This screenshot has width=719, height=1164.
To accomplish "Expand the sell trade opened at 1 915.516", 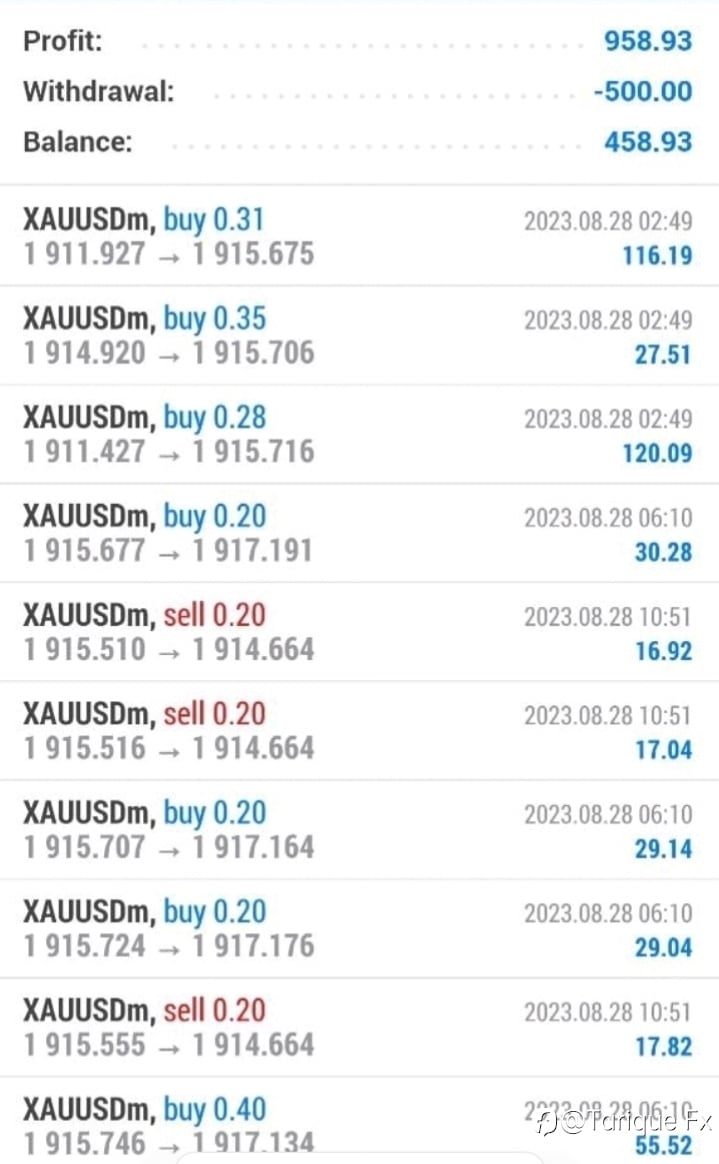I will pos(359,730).
